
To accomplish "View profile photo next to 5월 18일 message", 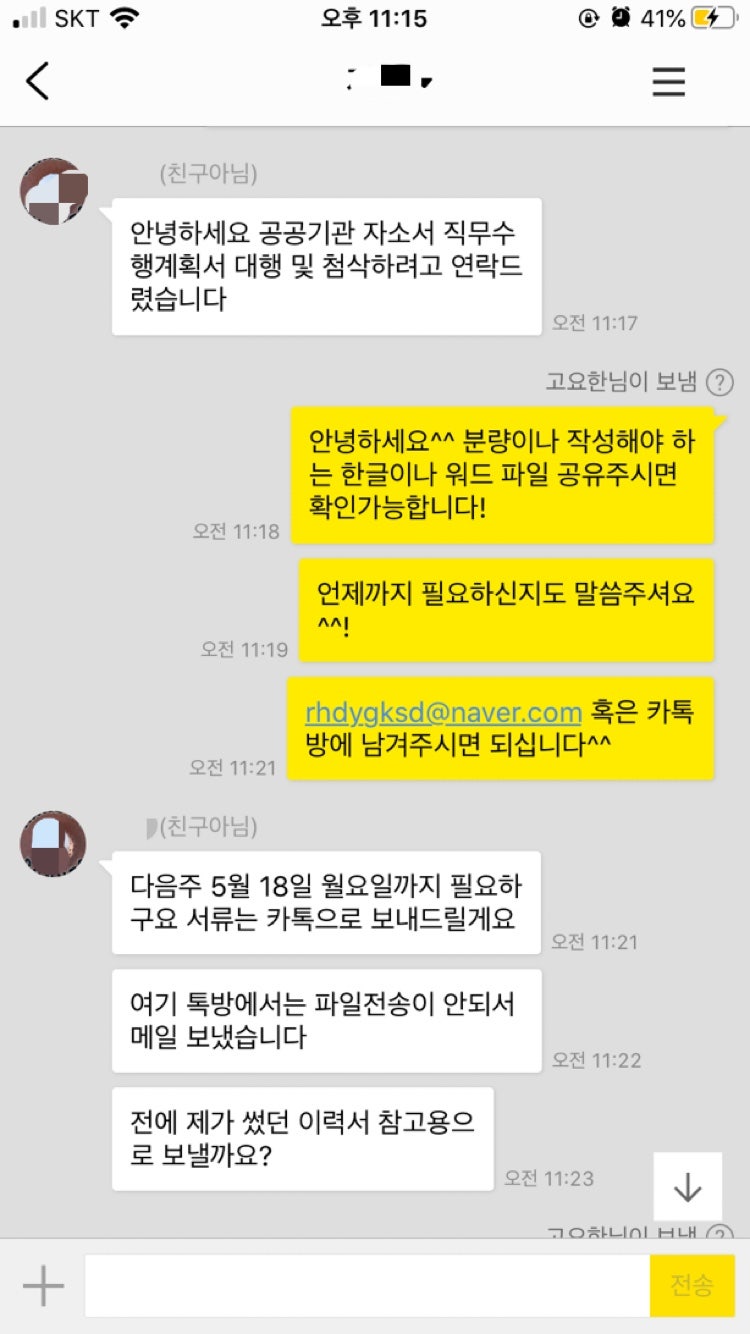I will pyautogui.click(x=54, y=844).
